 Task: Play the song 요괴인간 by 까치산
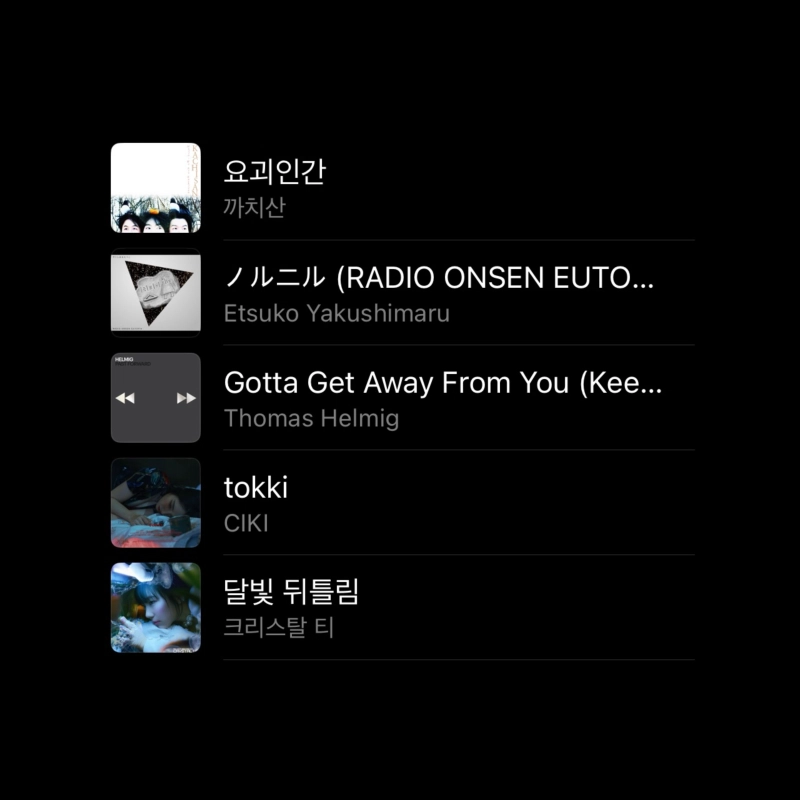click(x=400, y=188)
